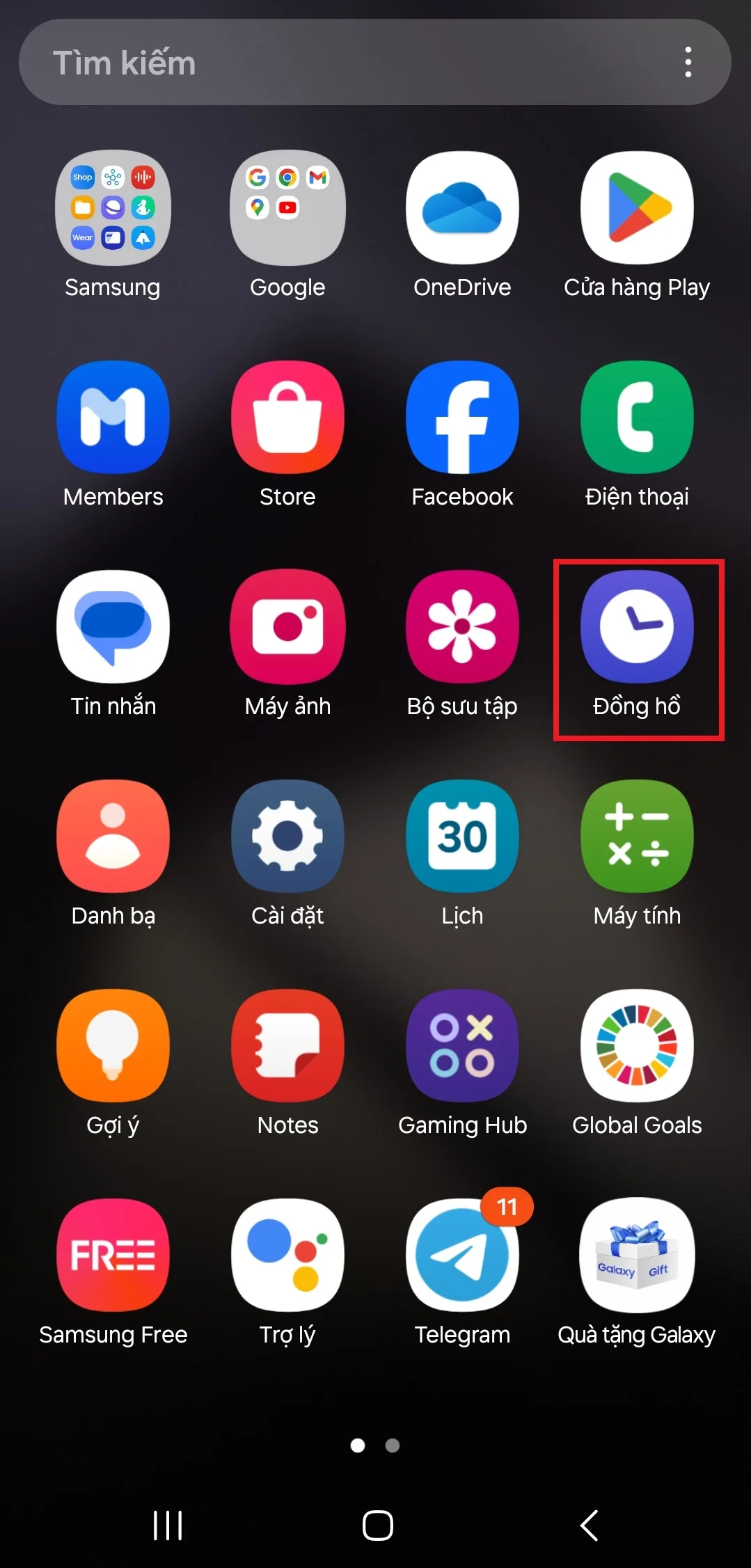Launch the Máy ảnh camera app
Image resolution: width=751 pixels, height=1568 pixels.
click(287, 625)
